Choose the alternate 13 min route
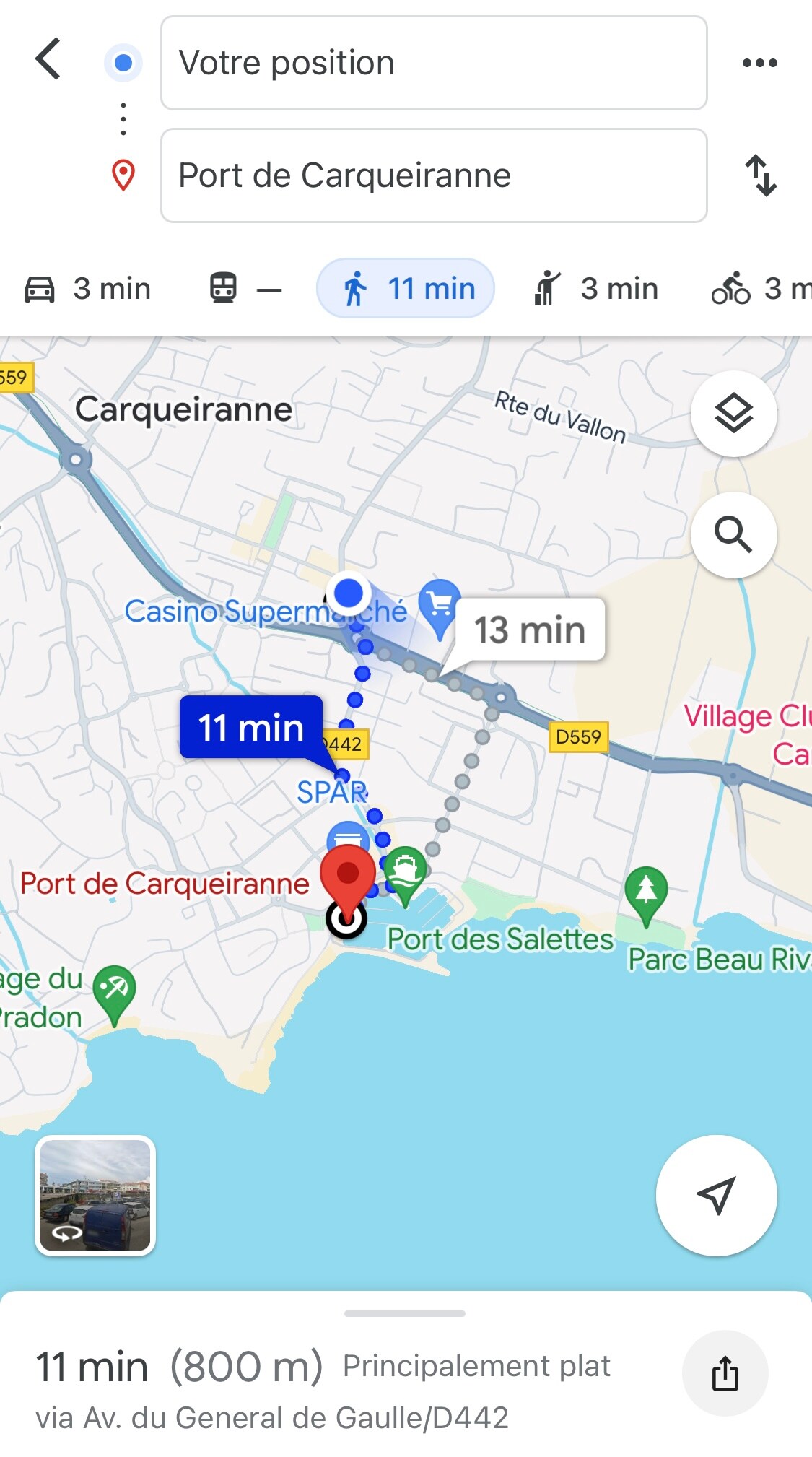Viewport: 812px width, 1457px height. click(x=529, y=630)
